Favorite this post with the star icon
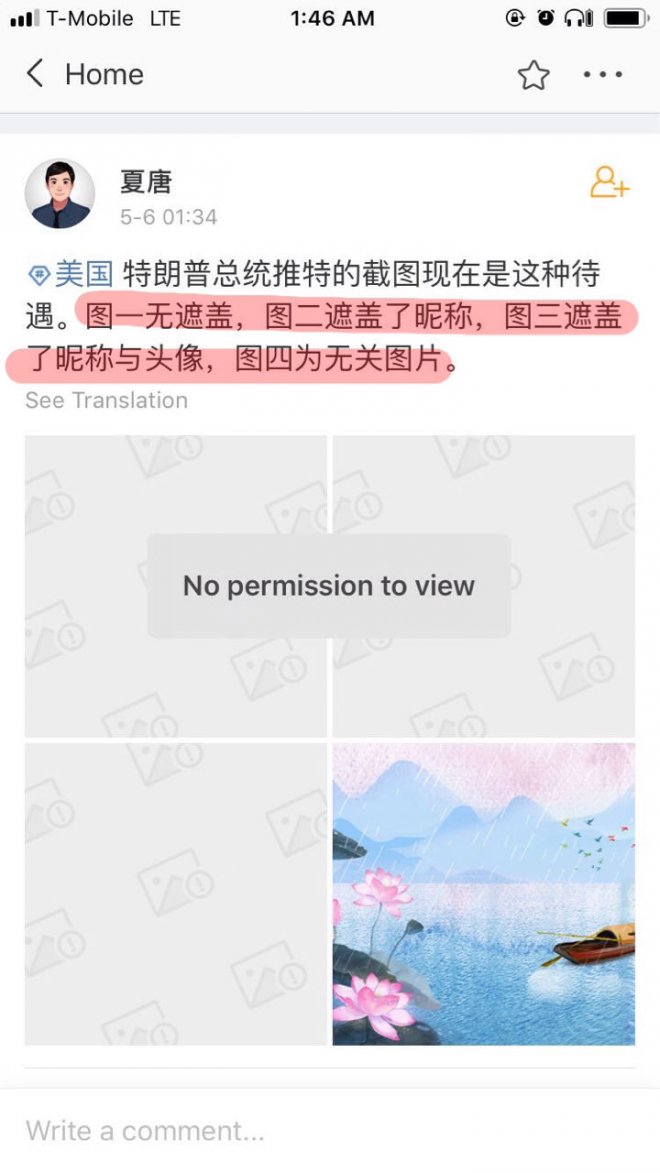The height and width of the screenshot is (1173, 660). pos(533,75)
